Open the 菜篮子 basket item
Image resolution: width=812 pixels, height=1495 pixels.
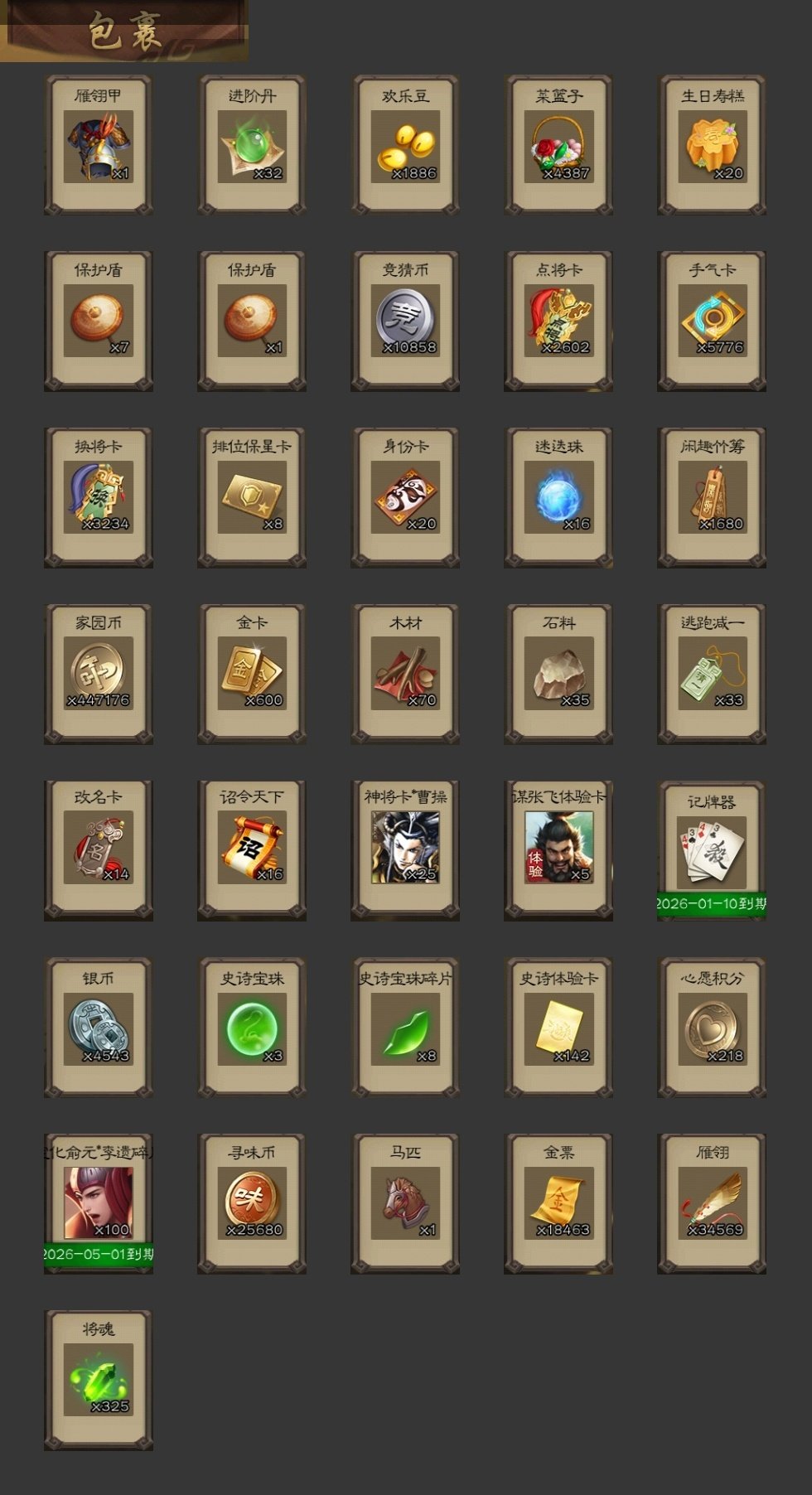pos(558,146)
